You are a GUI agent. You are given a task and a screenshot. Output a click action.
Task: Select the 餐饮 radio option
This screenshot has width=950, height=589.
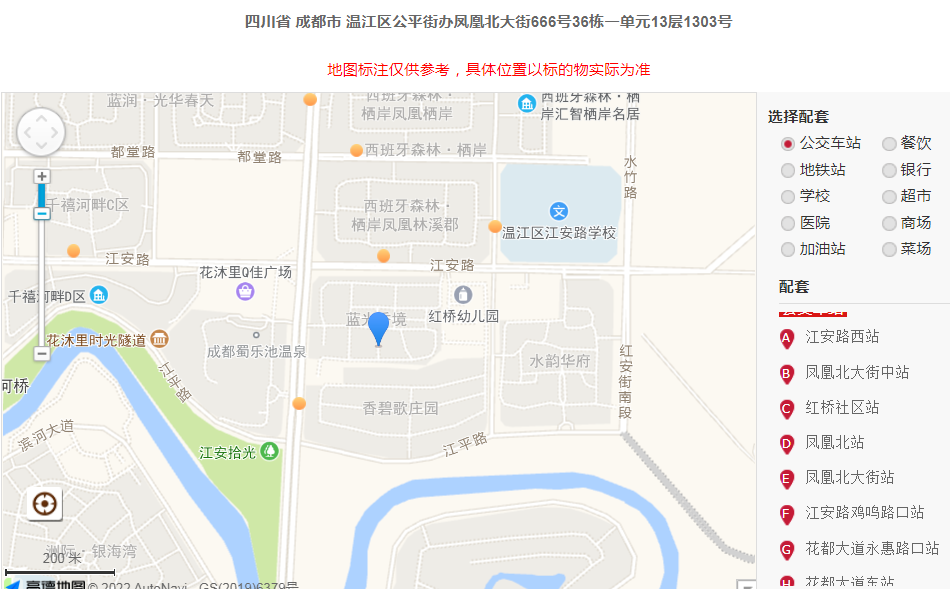pyautogui.click(x=889, y=144)
